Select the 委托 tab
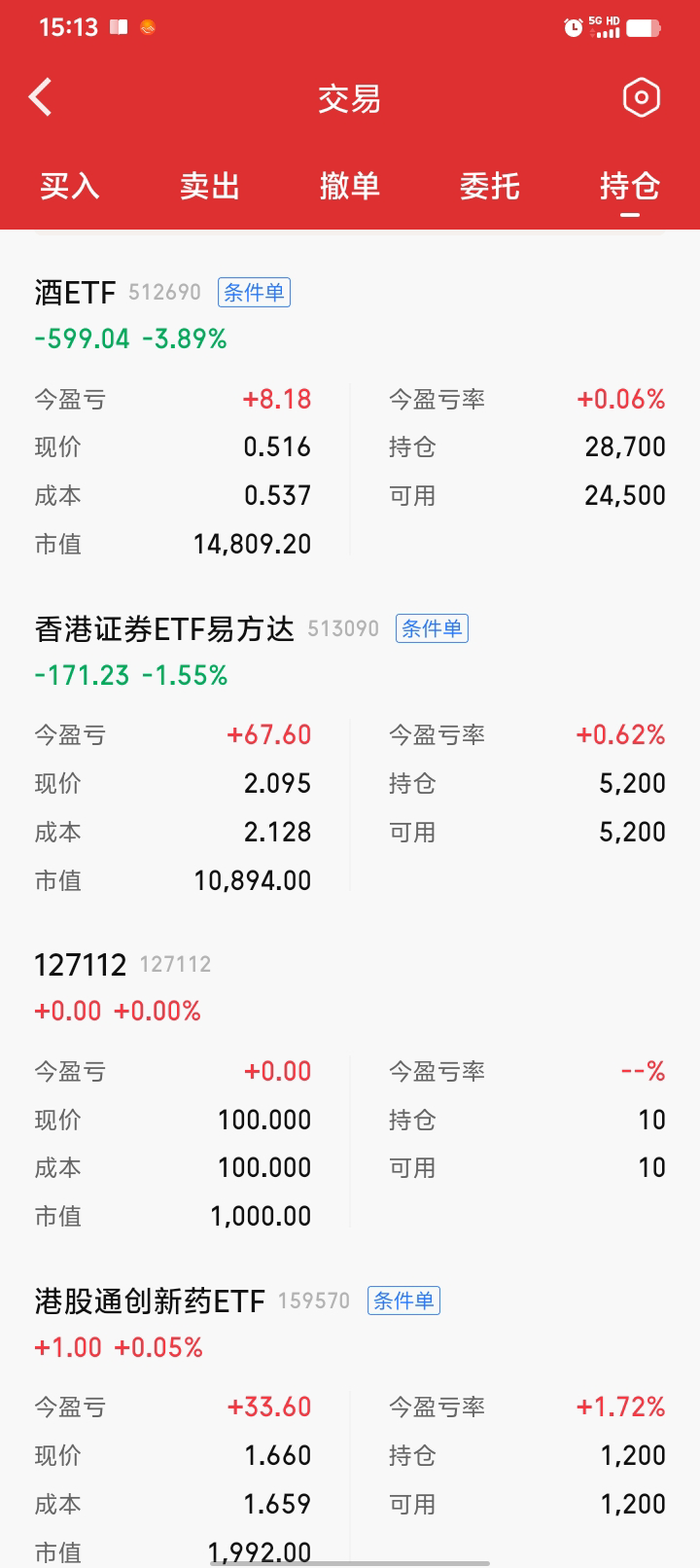Viewport: 700px width, 1568px height. 490,185
